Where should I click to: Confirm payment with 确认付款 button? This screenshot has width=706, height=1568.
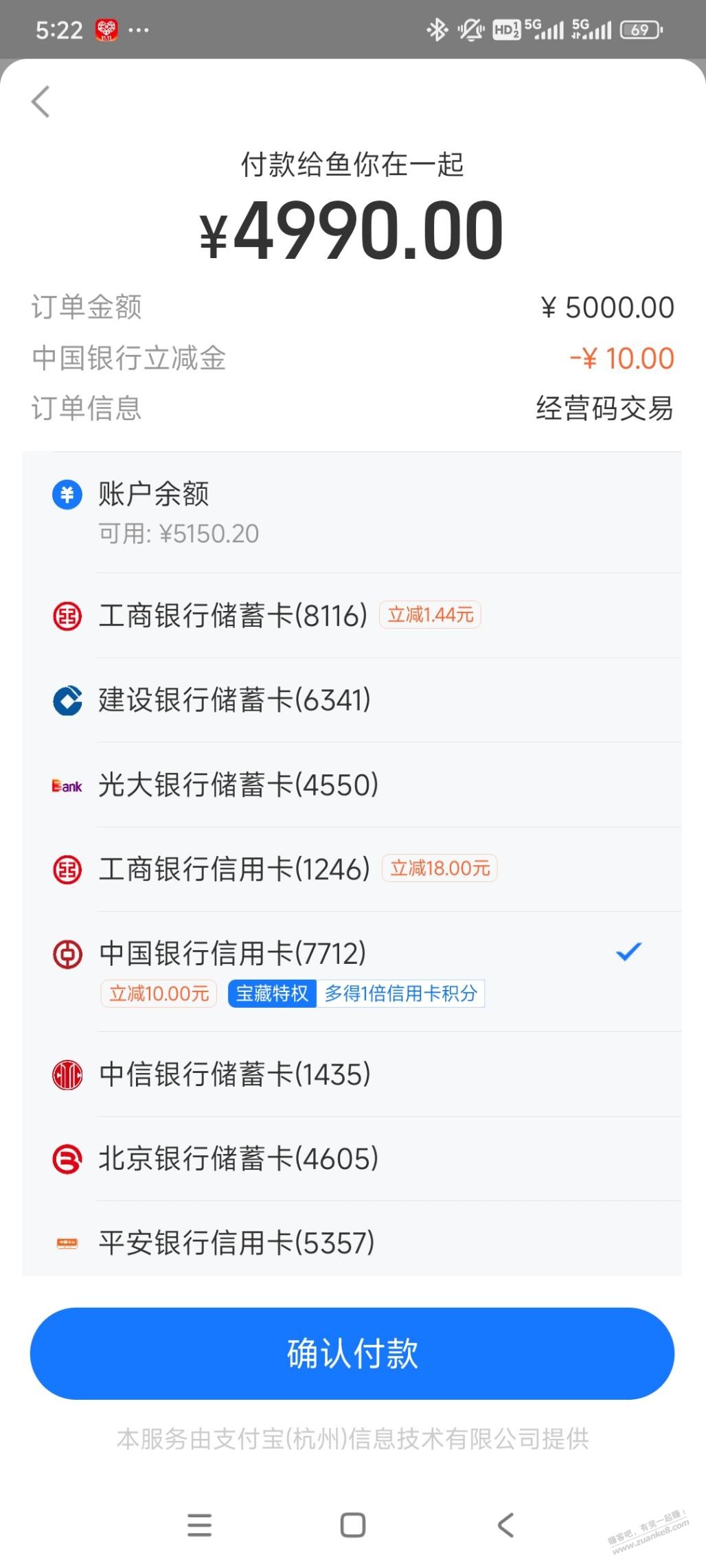(x=352, y=1353)
